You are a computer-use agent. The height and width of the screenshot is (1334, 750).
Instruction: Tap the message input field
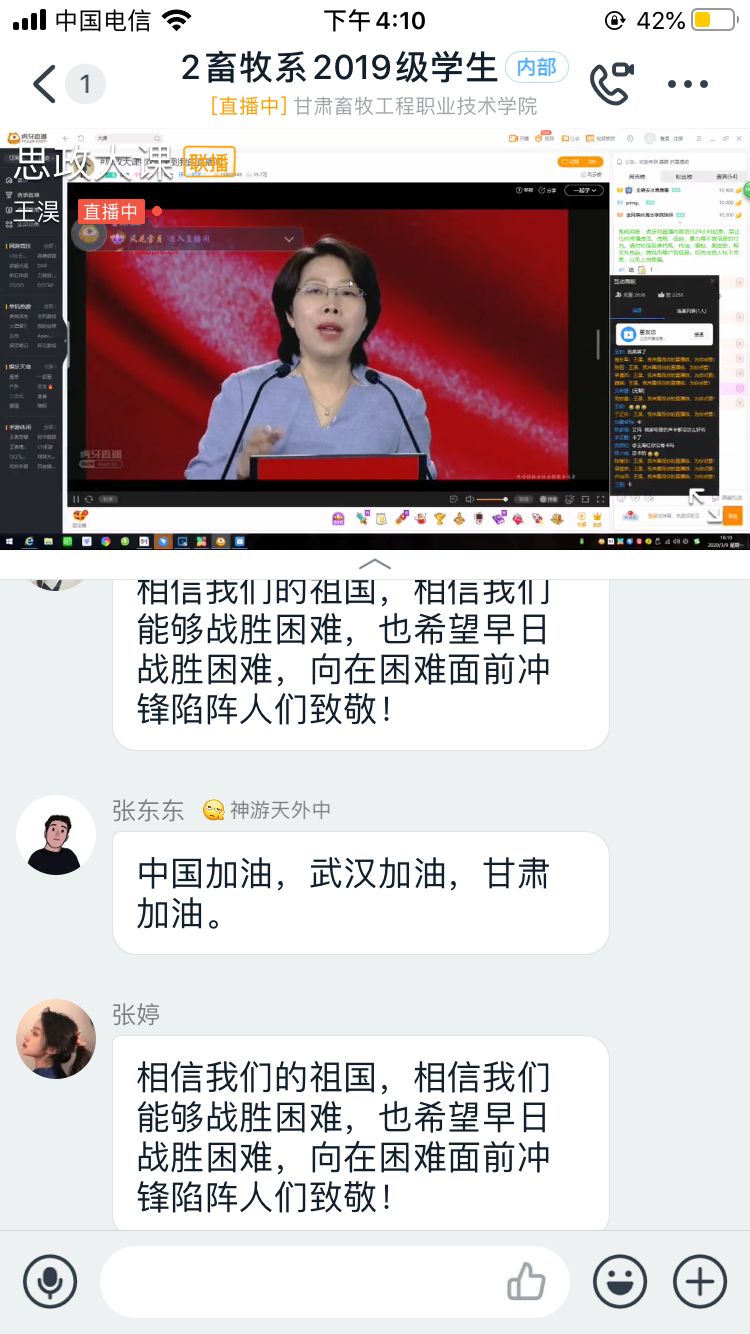(x=300, y=1281)
